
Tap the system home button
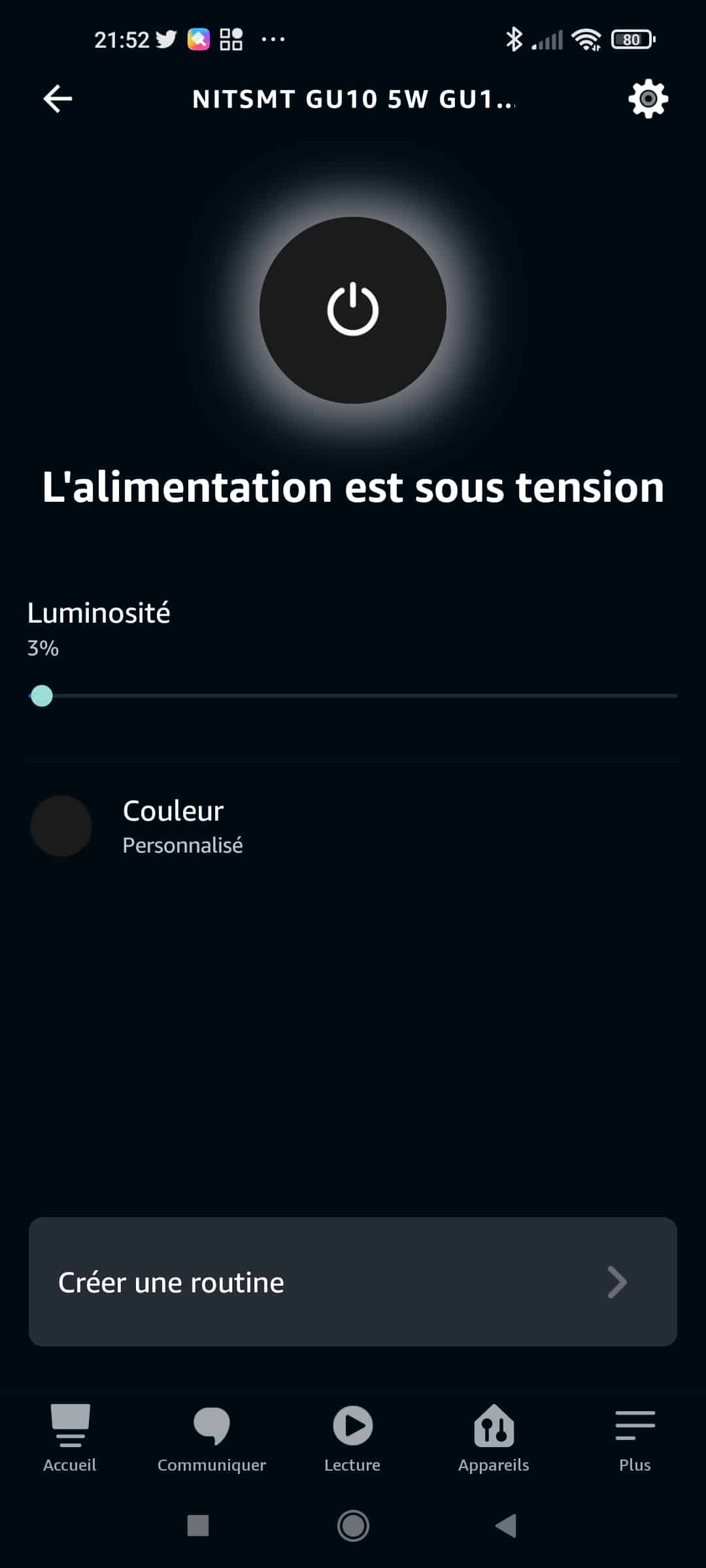coord(353,1526)
